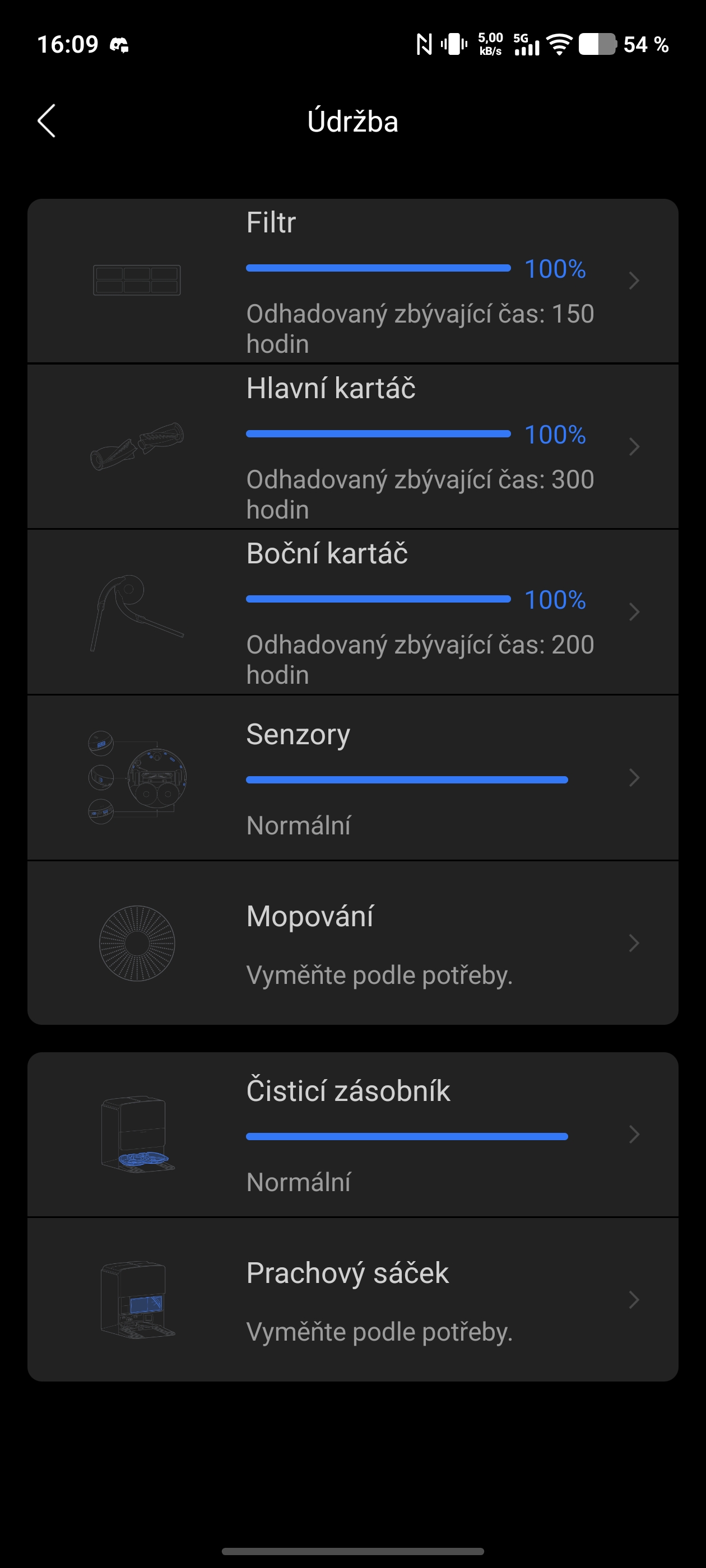Tap the Prachový sáček row
706x1568 pixels.
click(x=352, y=1300)
